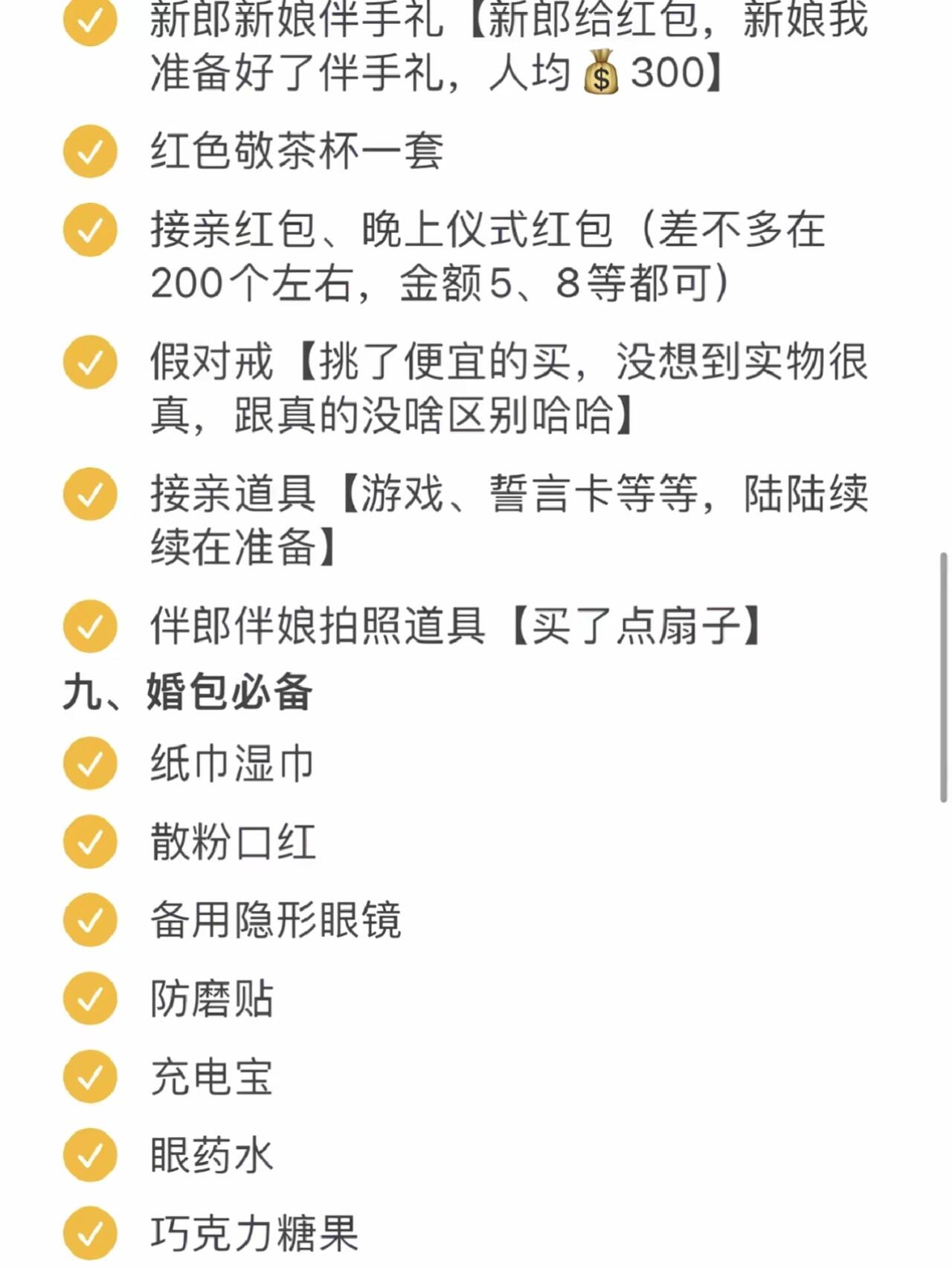952x1268 pixels.
Task: Uncheck the 假对戒 checklist item
Action: pos(90,362)
